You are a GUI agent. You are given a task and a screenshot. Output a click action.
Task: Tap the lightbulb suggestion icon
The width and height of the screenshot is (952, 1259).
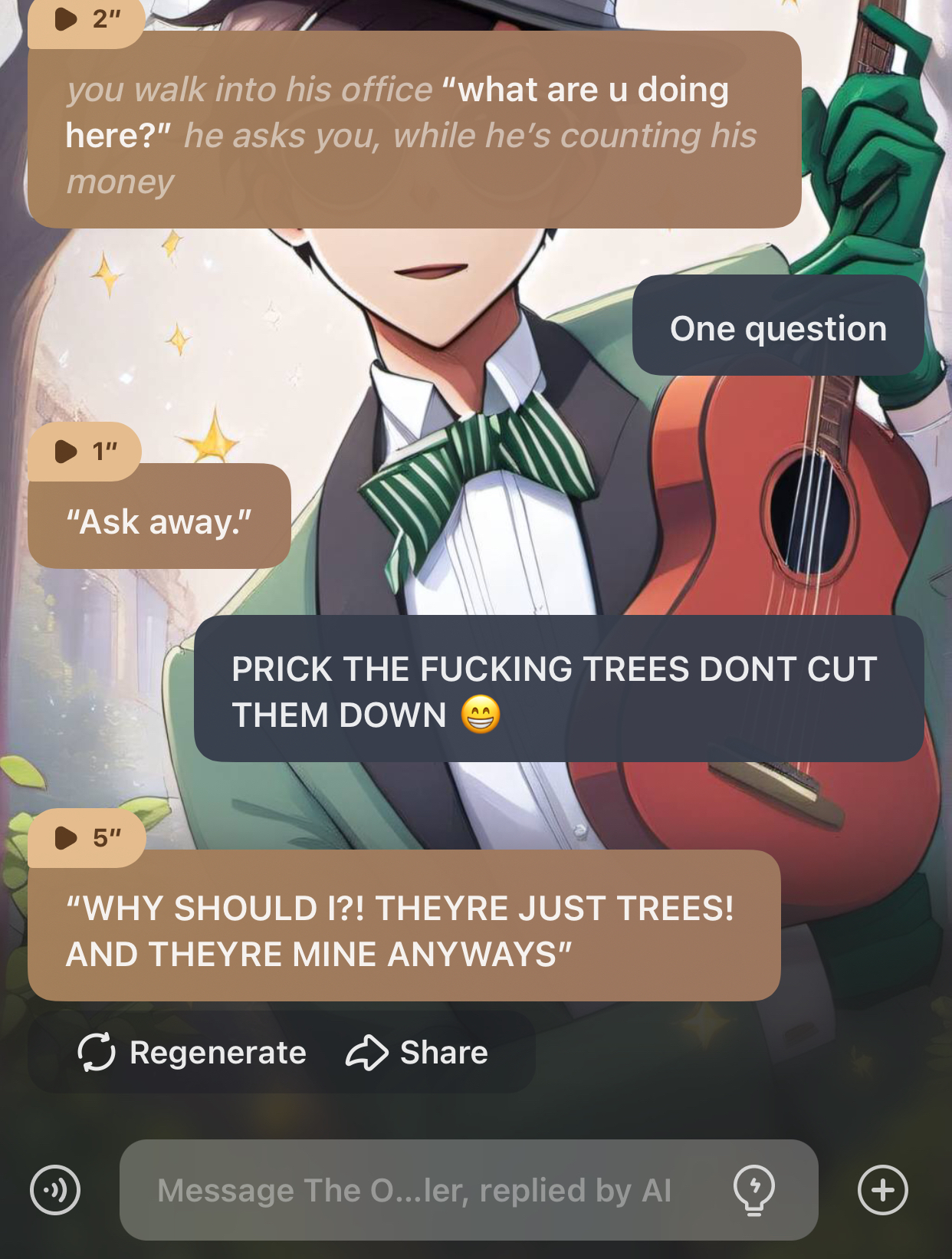[x=753, y=1190]
